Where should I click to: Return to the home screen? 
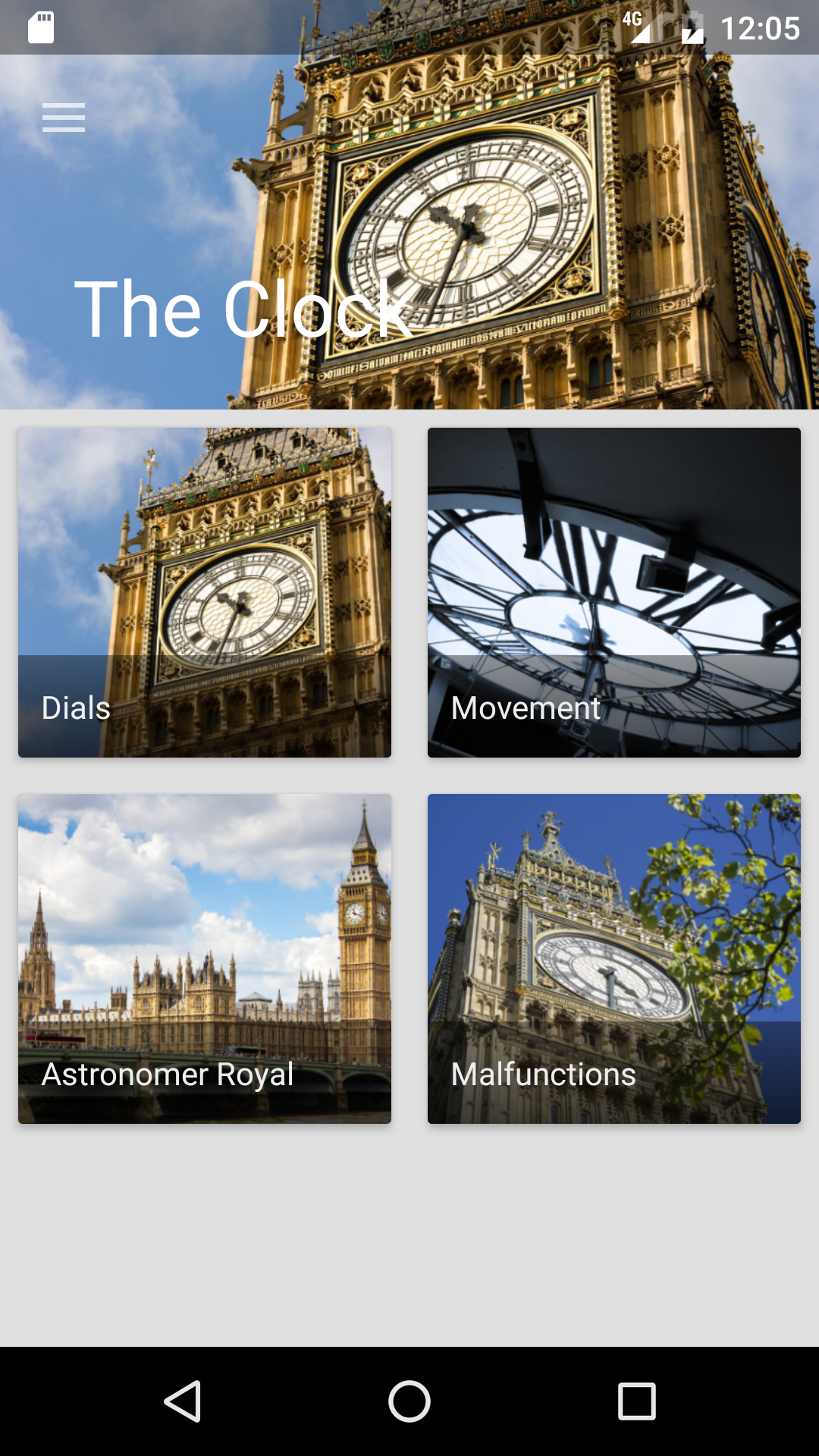coord(409,1401)
